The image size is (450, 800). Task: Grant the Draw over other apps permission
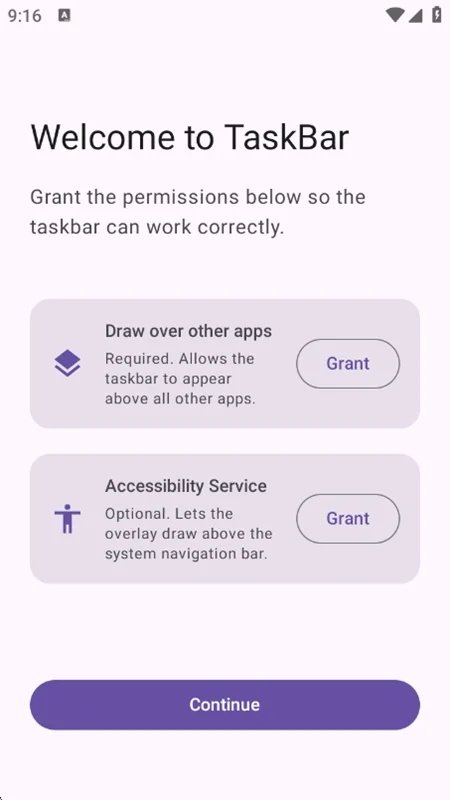tap(348, 364)
